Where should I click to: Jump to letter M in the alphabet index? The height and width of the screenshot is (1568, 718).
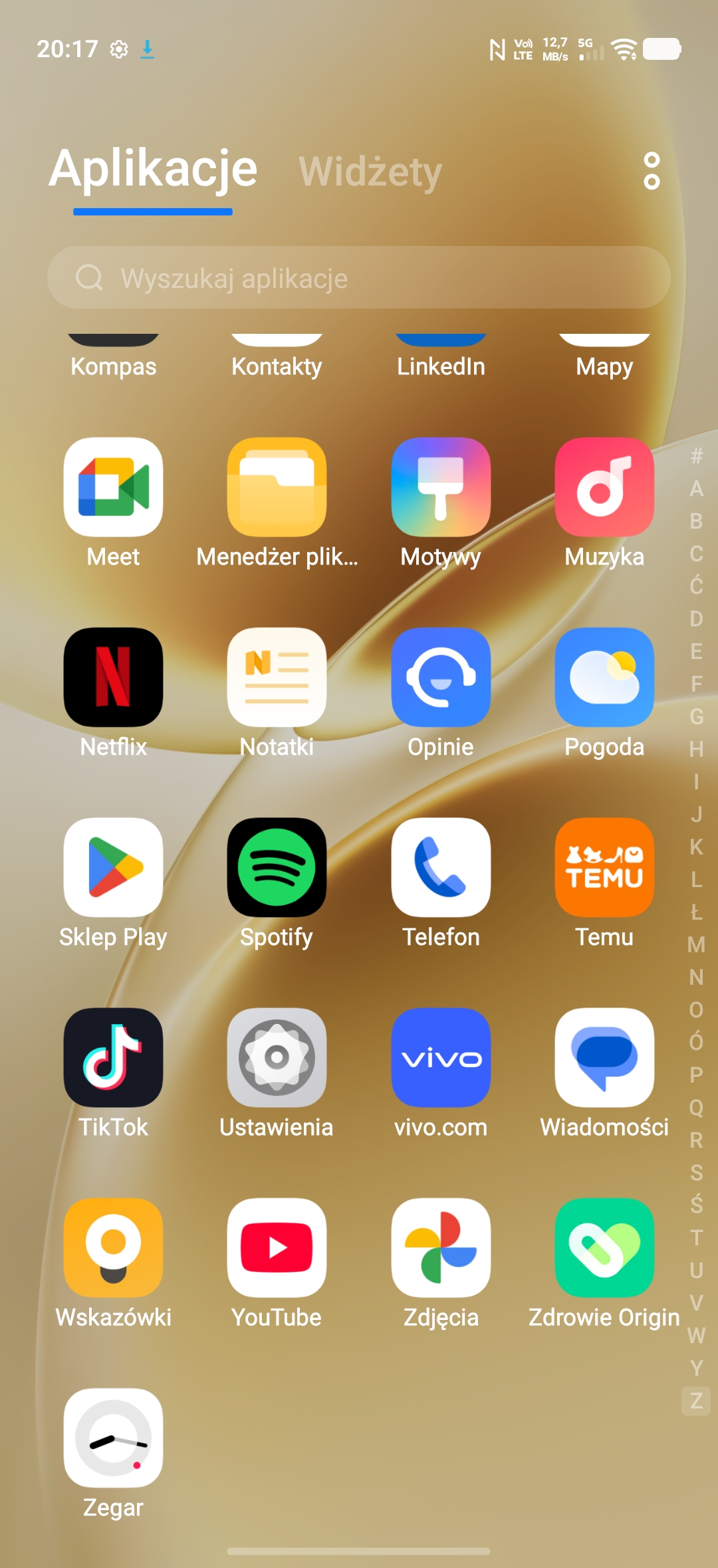click(x=696, y=944)
